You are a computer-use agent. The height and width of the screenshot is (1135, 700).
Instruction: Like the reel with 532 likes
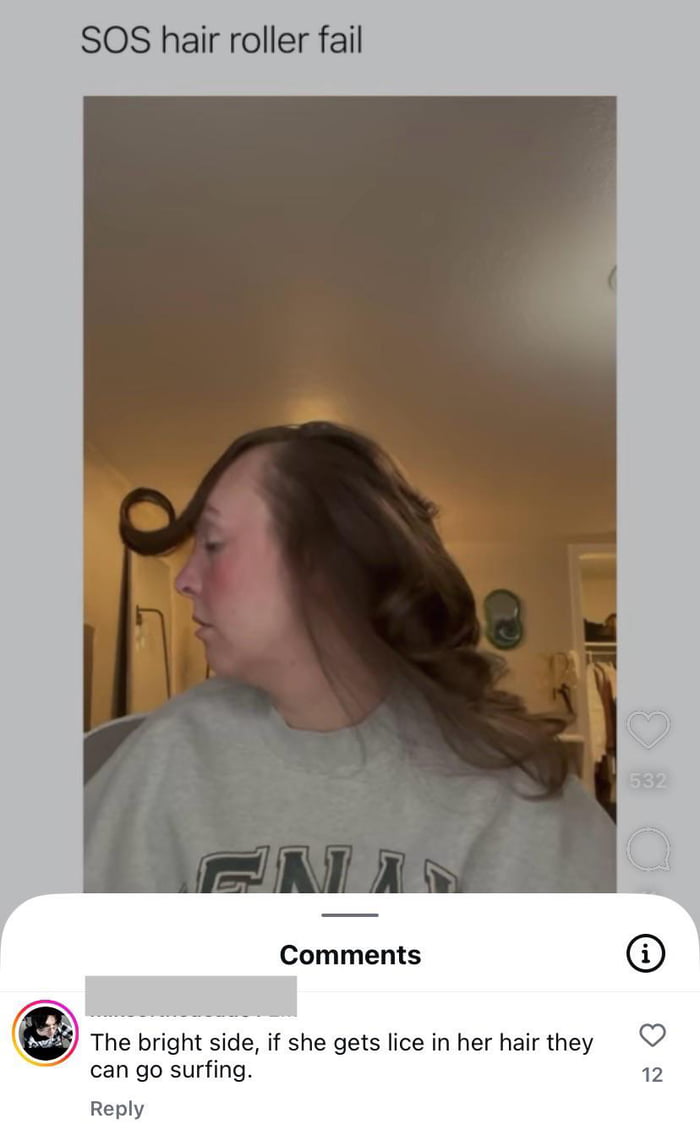[x=648, y=731]
